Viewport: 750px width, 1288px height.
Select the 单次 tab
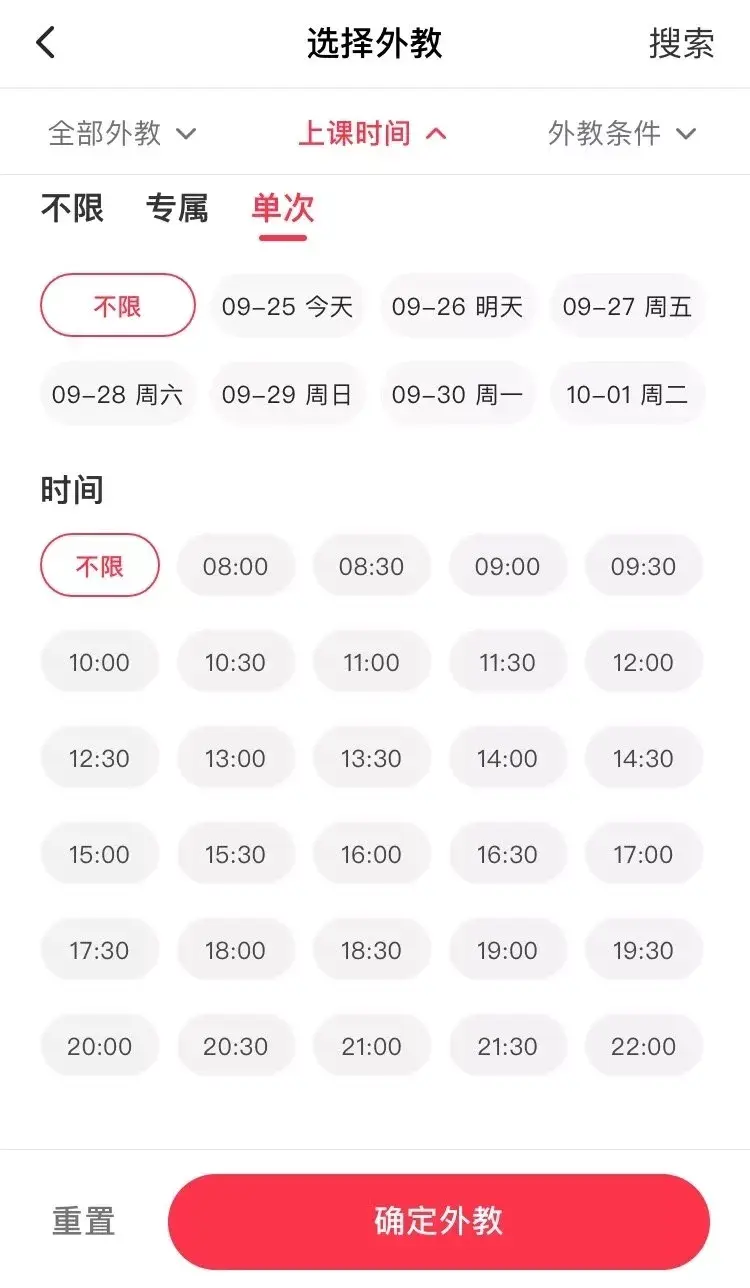(282, 208)
